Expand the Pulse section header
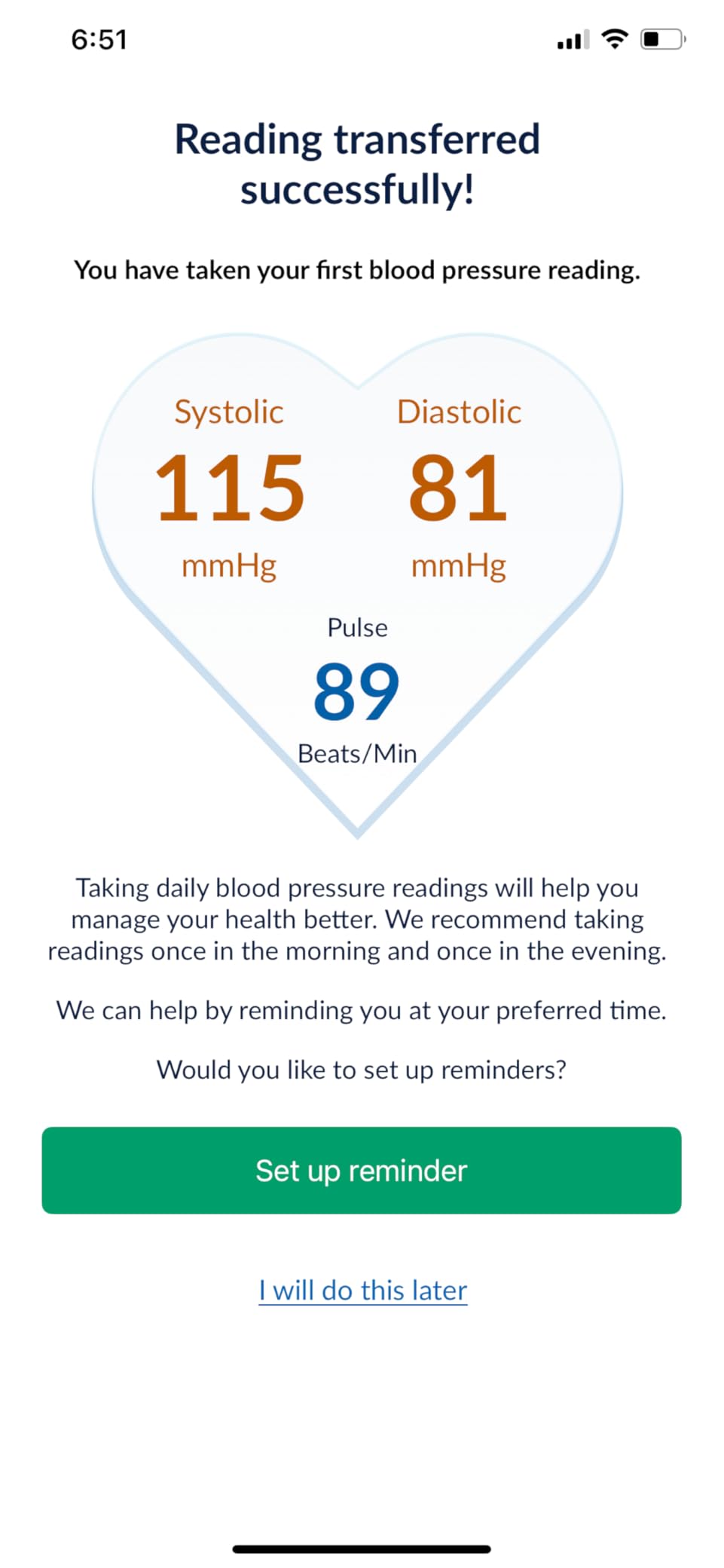Image resolution: width=724 pixels, height=1568 pixels. [357, 627]
